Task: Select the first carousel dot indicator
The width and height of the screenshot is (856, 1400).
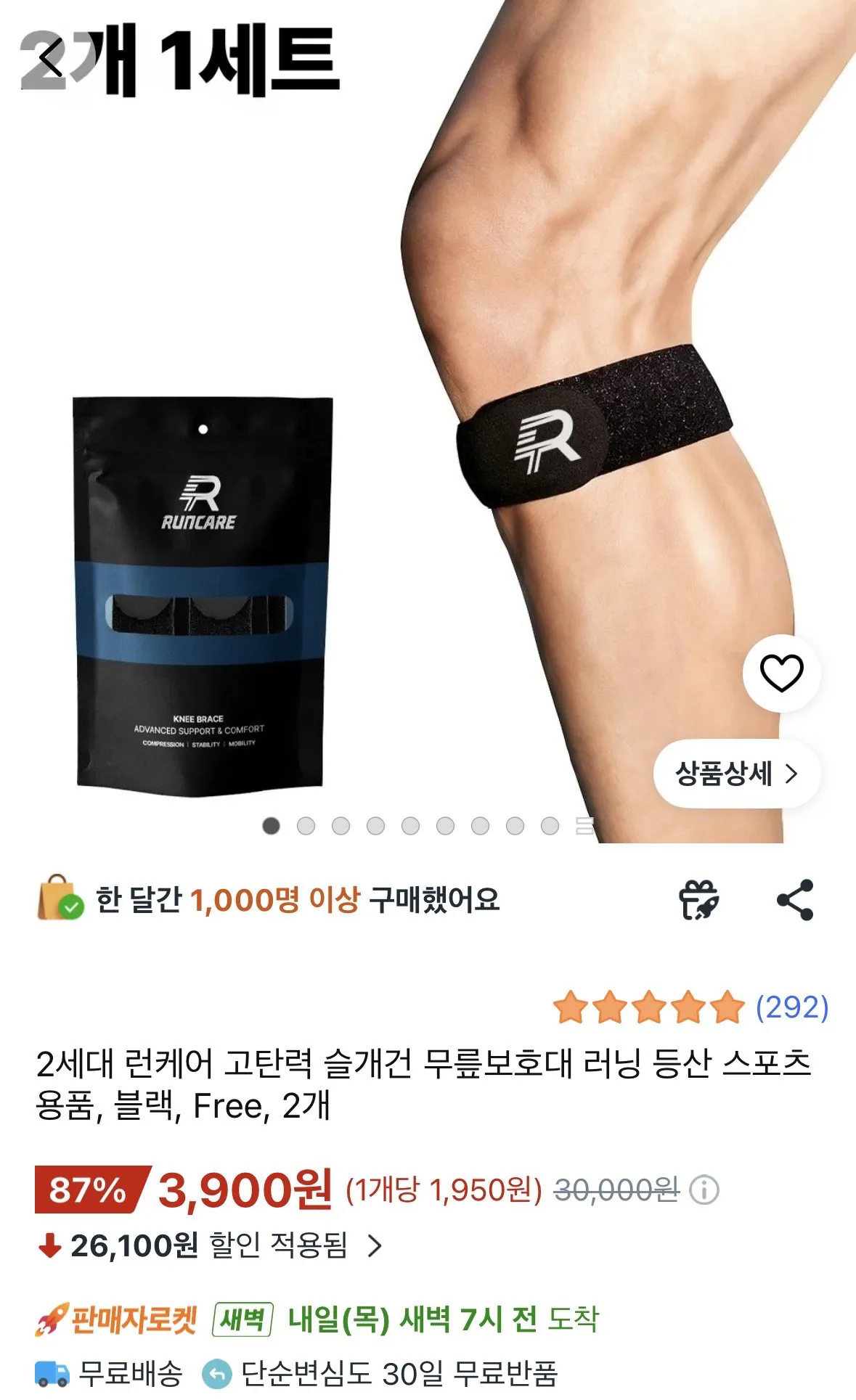Action: [270, 825]
